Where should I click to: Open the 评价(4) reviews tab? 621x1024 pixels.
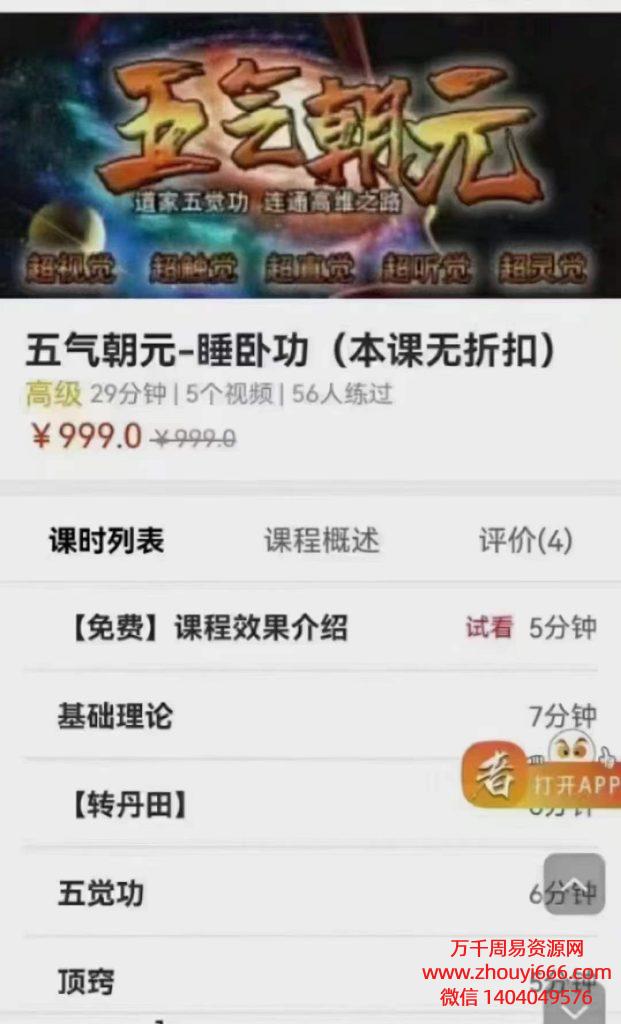pyautogui.click(x=526, y=540)
